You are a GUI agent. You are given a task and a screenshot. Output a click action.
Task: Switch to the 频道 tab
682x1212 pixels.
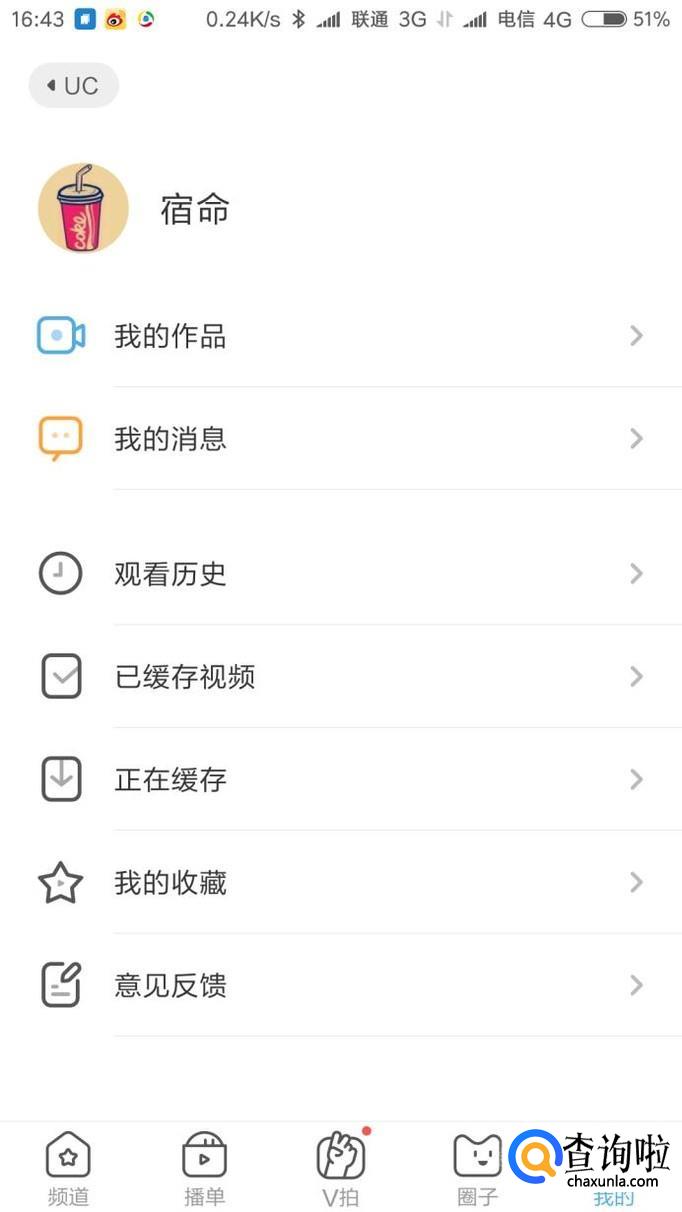tap(68, 1168)
